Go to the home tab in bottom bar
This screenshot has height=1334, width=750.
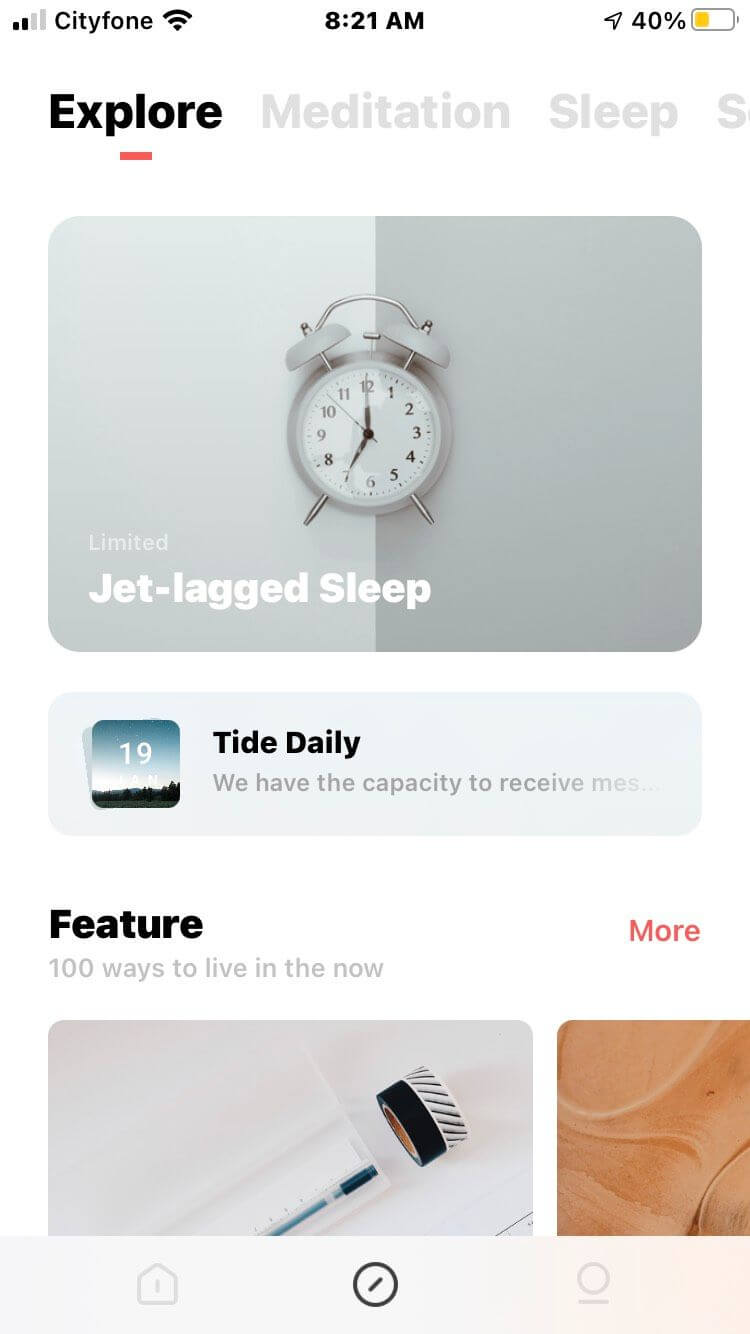click(157, 1284)
